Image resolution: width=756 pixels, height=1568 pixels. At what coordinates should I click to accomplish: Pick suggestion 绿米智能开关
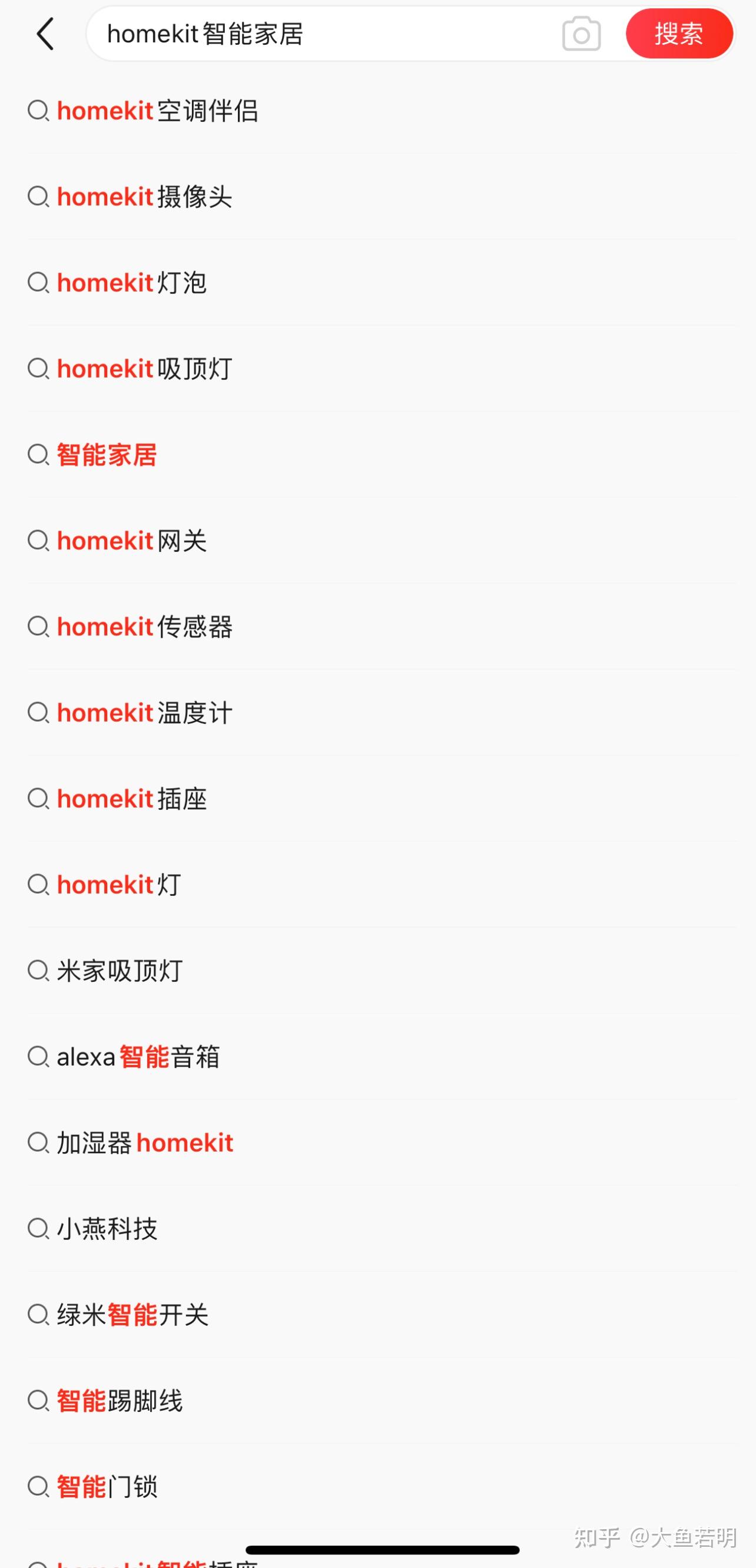(x=132, y=1315)
